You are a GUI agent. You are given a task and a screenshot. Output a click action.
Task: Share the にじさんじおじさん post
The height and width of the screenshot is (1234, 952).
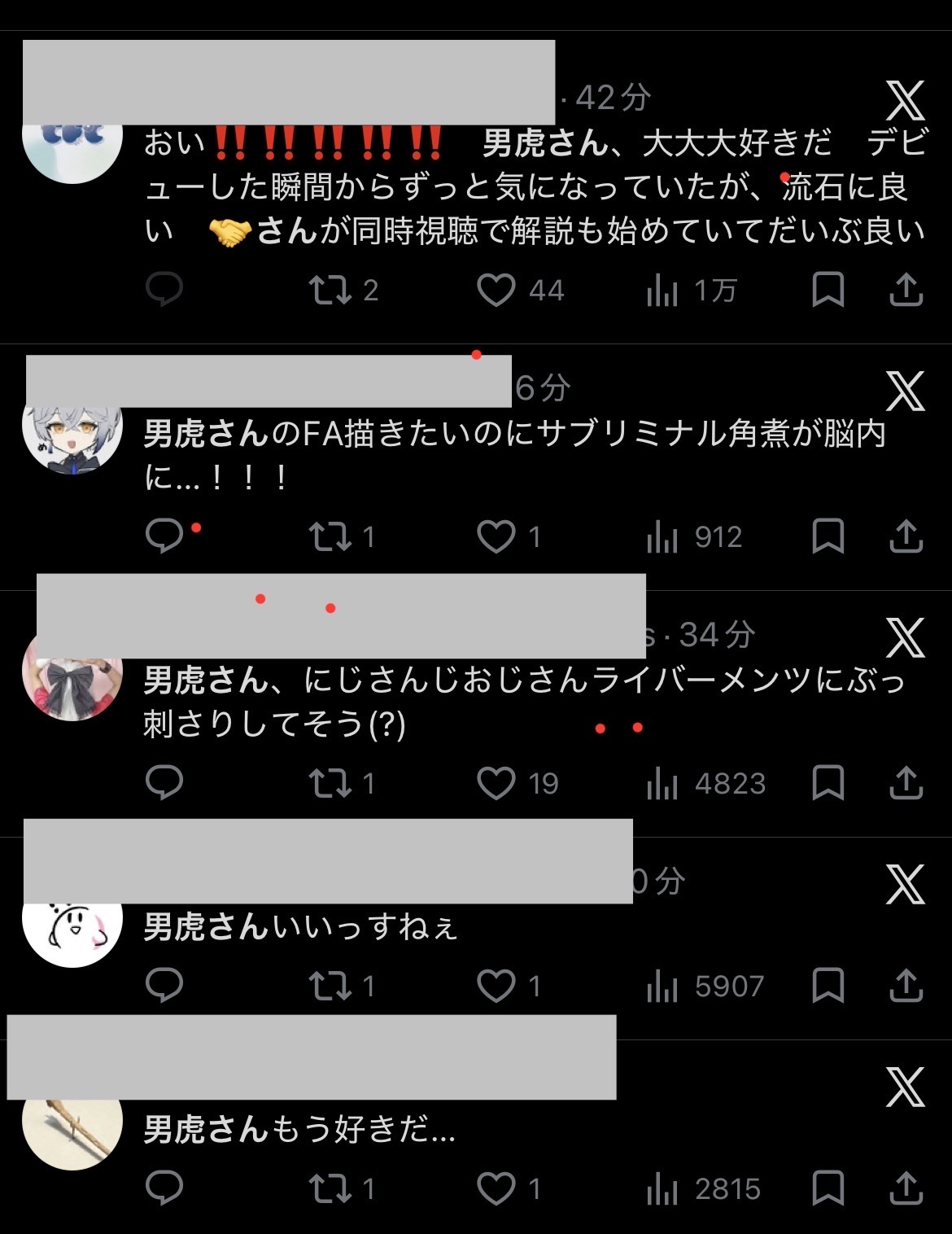(x=906, y=783)
